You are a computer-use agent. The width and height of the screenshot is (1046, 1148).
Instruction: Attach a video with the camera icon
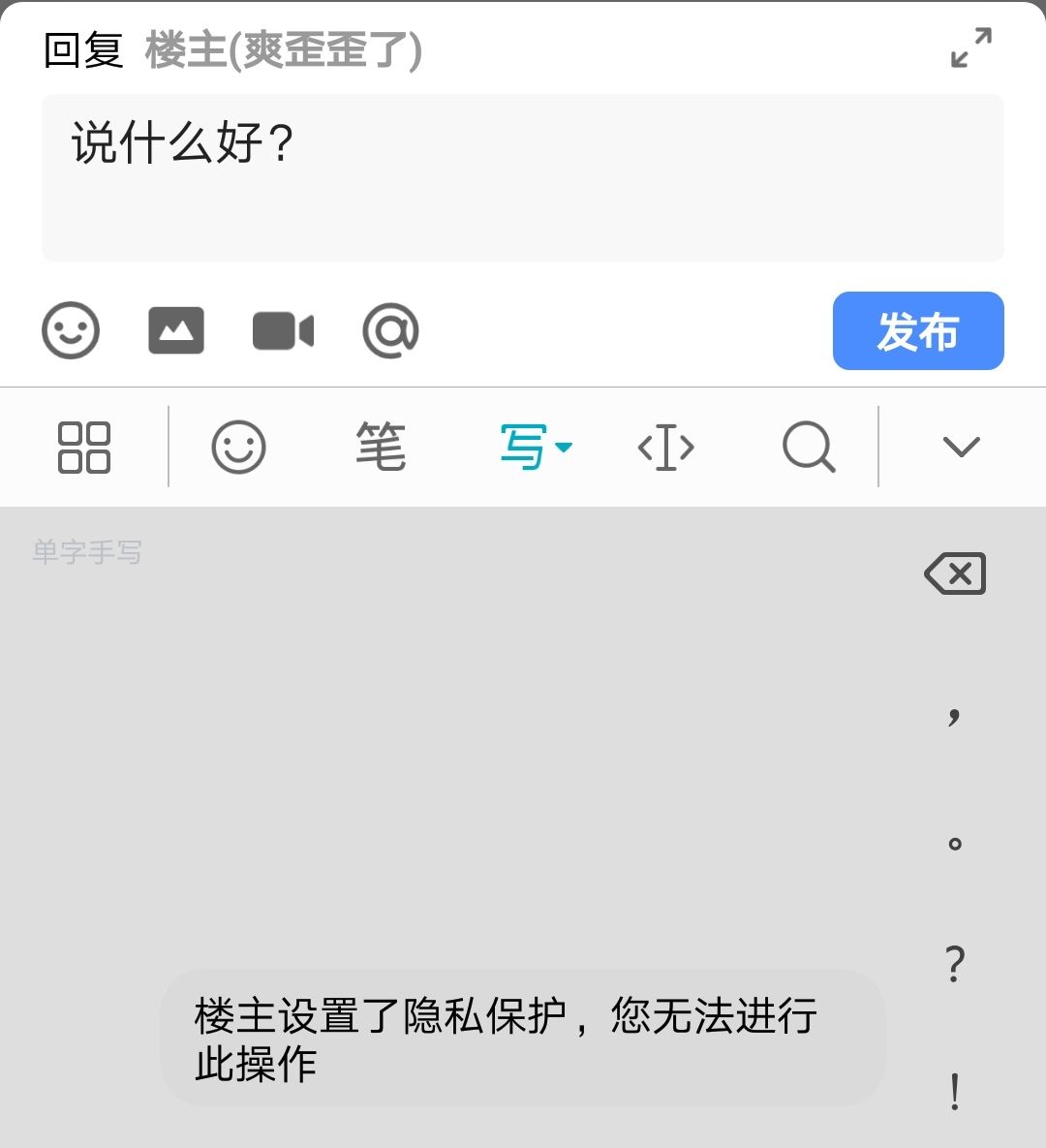[x=284, y=330]
